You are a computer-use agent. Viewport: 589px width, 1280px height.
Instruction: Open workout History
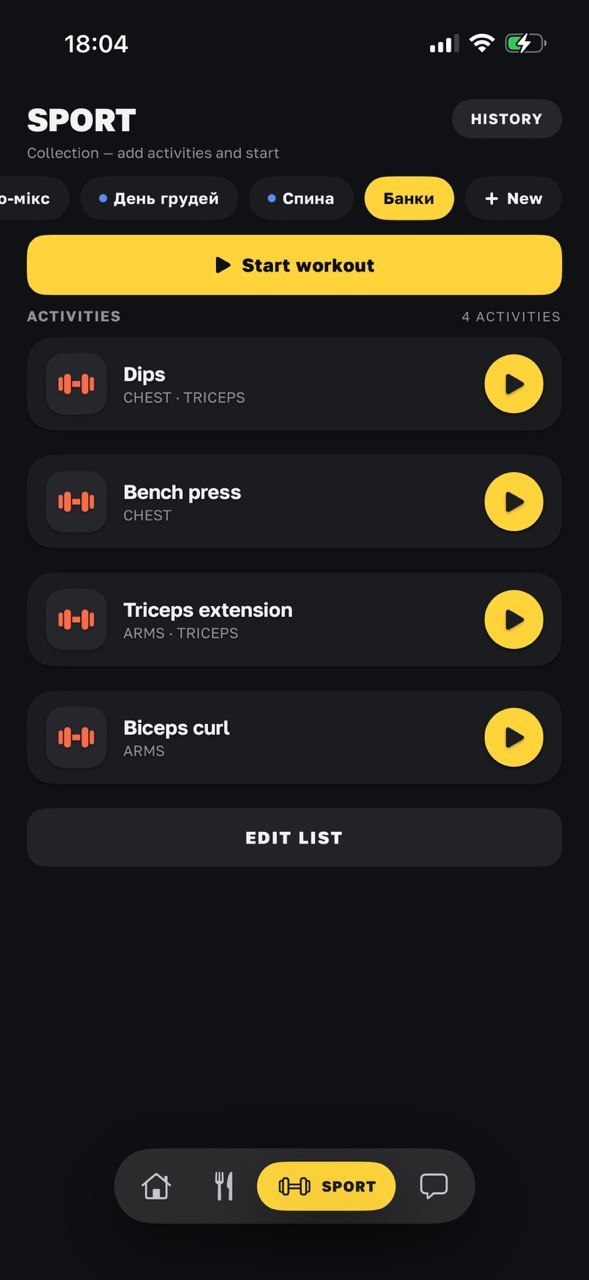tap(506, 119)
